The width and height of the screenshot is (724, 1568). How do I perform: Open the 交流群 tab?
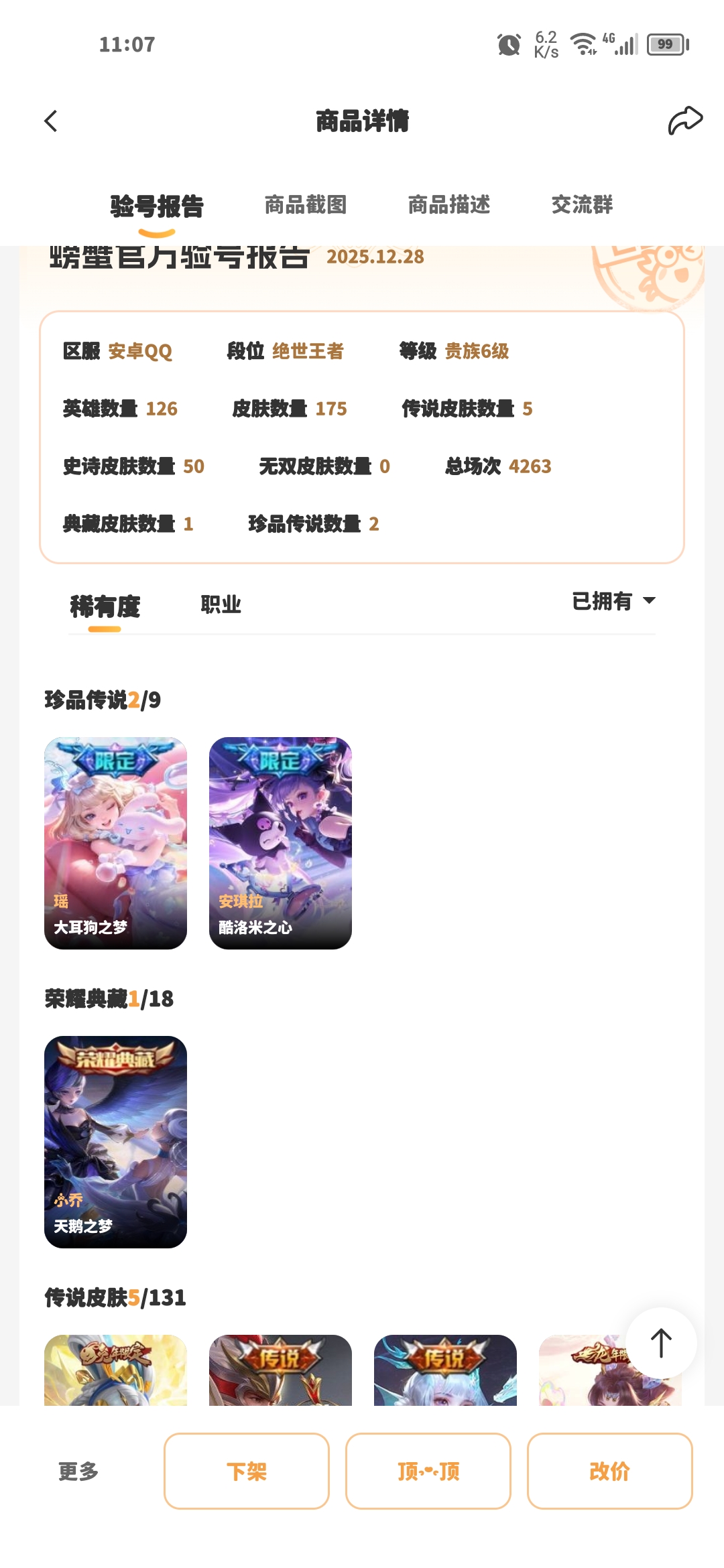click(x=582, y=205)
